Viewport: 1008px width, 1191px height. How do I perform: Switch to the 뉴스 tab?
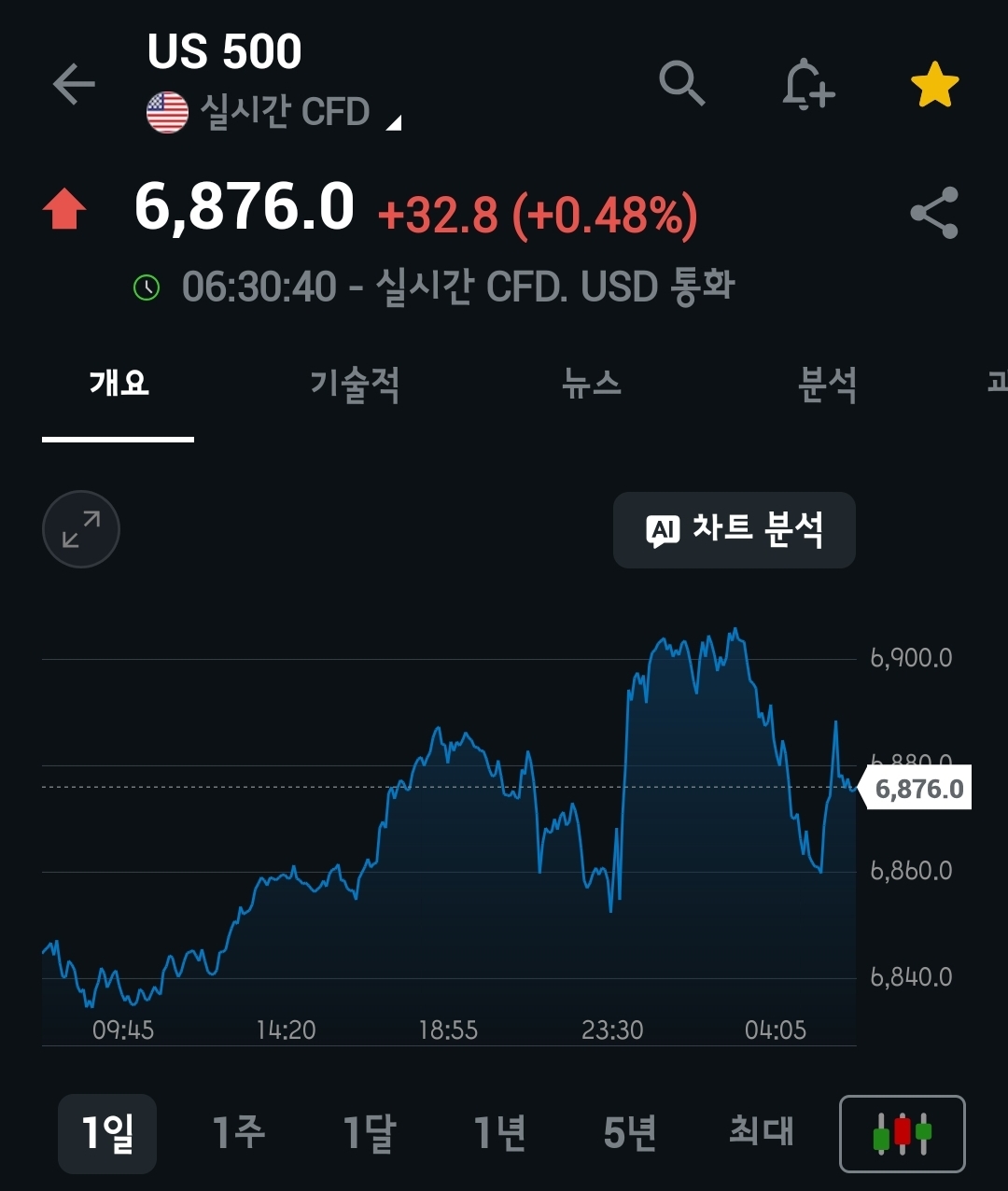click(592, 384)
